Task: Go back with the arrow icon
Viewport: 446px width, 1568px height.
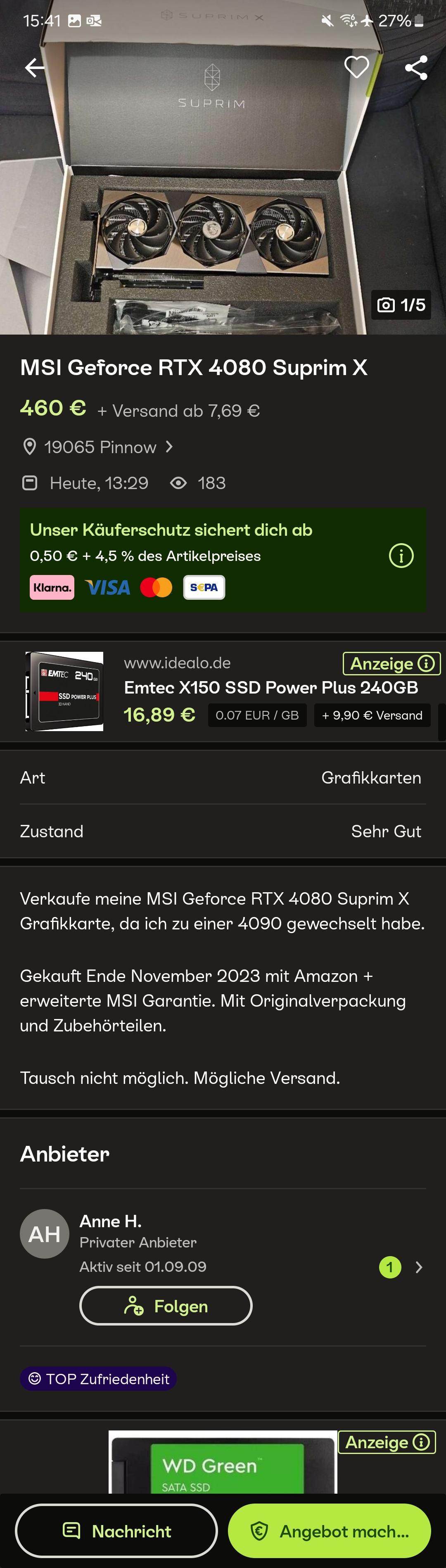Action: coord(35,68)
